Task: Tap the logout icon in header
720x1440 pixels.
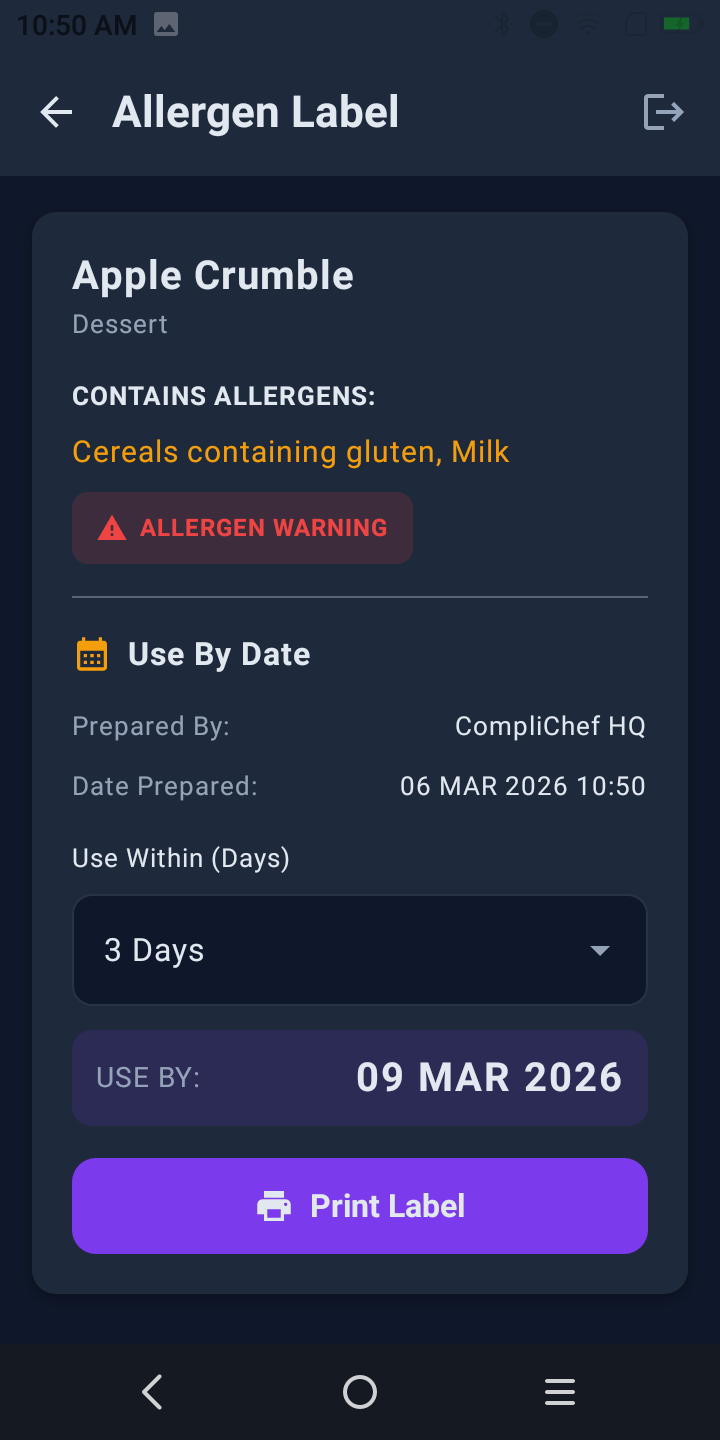Action: click(x=663, y=112)
